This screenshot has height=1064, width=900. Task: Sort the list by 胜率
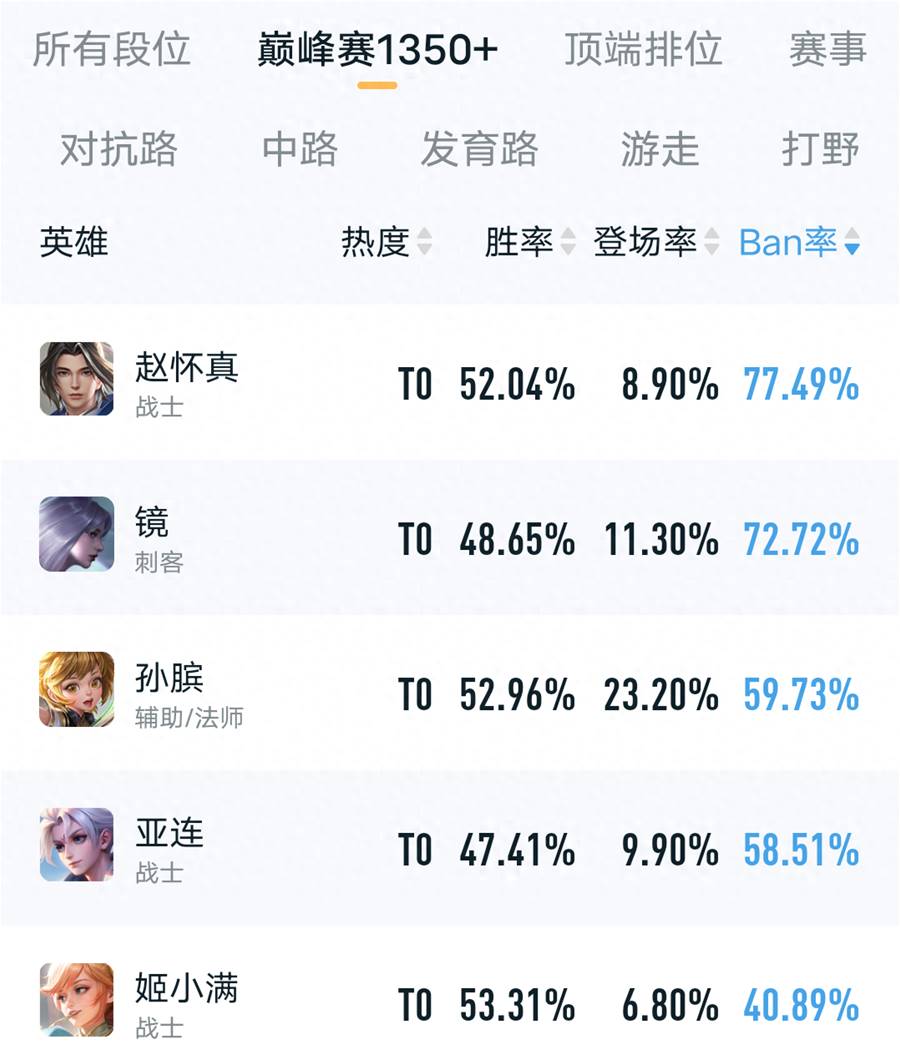[530, 242]
